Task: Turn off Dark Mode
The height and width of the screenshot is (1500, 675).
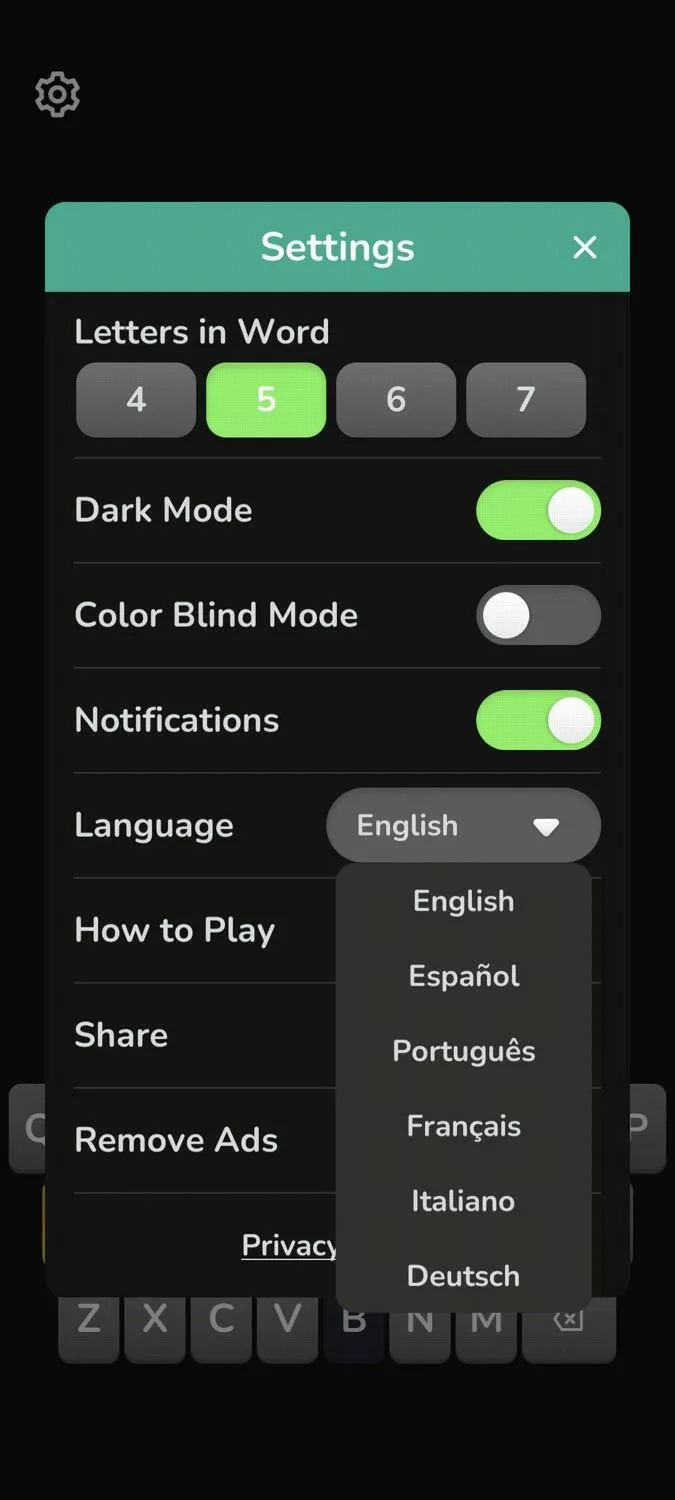Action: pyautogui.click(x=538, y=510)
